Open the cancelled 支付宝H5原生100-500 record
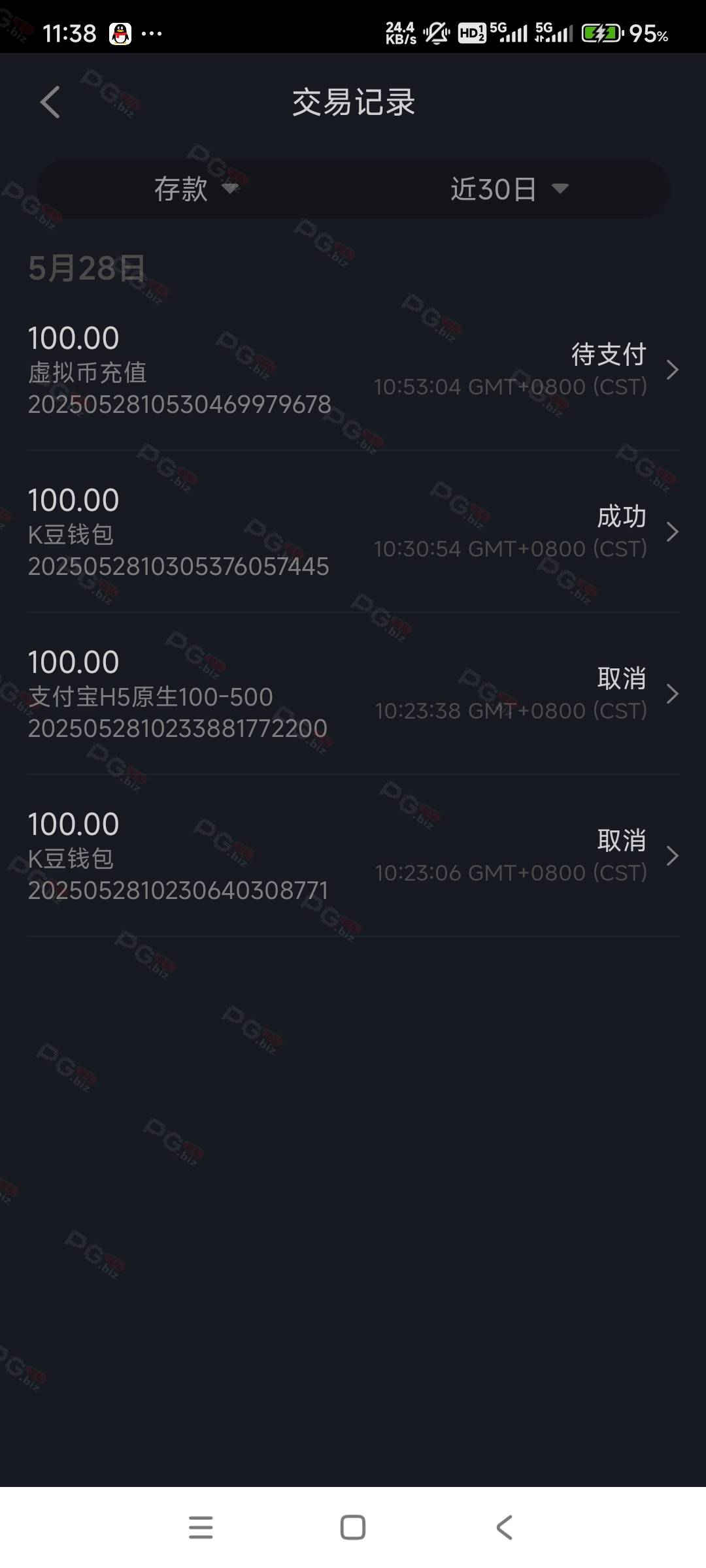The height and width of the screenshot is (1568, 706). 353,694
